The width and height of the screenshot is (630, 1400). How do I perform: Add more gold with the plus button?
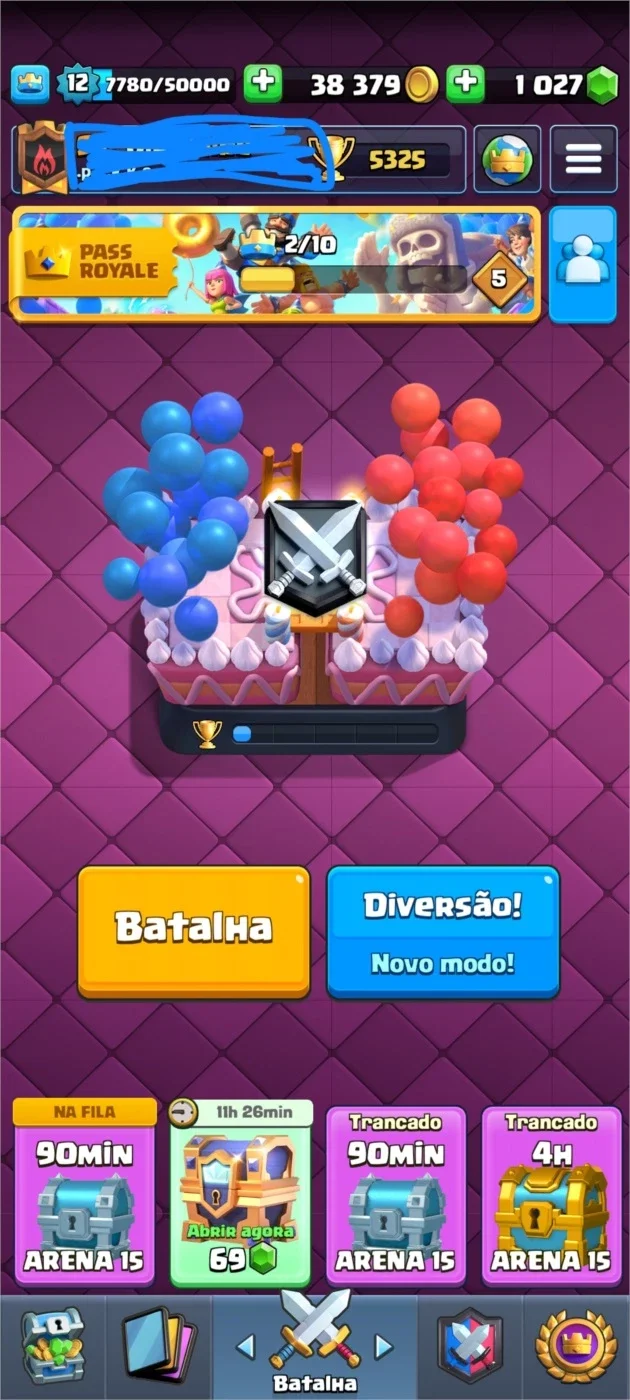point(263,83)
